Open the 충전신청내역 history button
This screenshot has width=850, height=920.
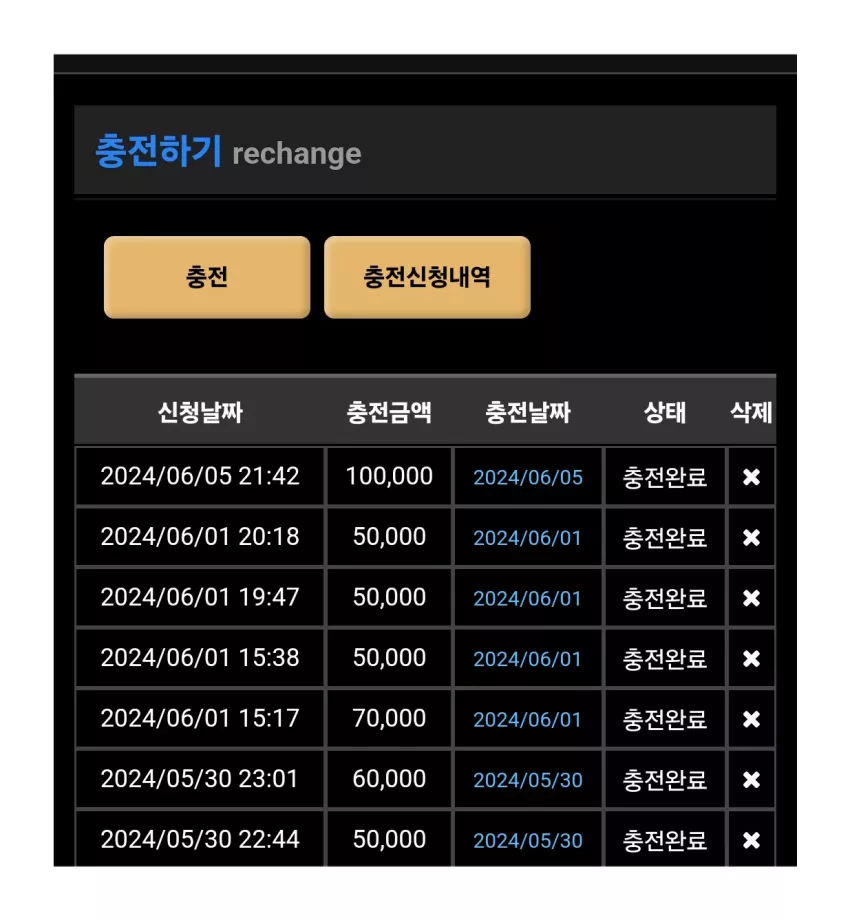pyautogui.click(x=427, y=277)
